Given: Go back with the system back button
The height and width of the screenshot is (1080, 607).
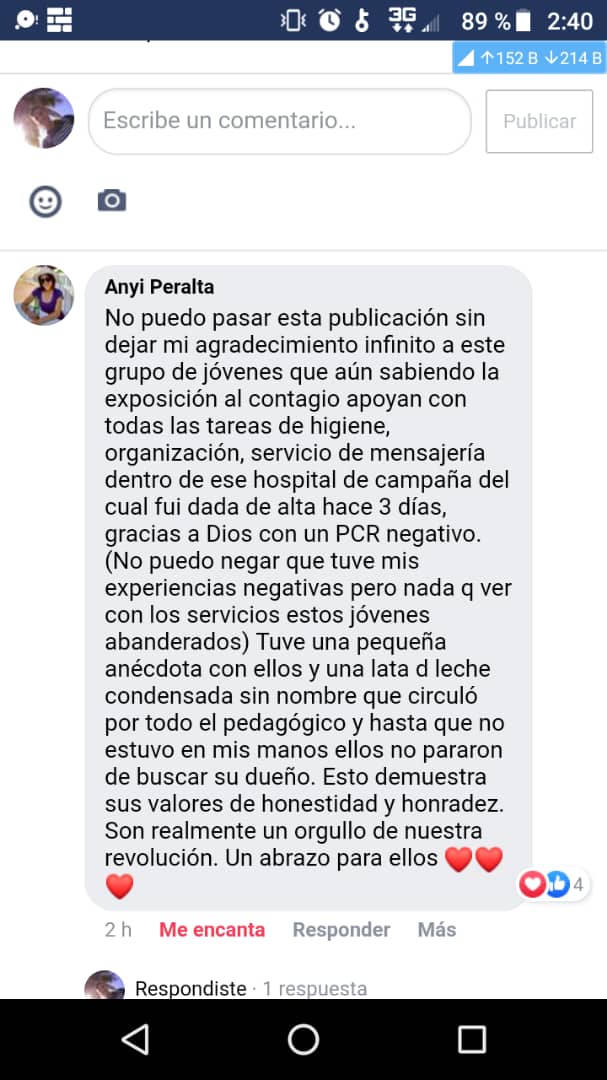Looking at the screenshot, I should (135, 1039).
